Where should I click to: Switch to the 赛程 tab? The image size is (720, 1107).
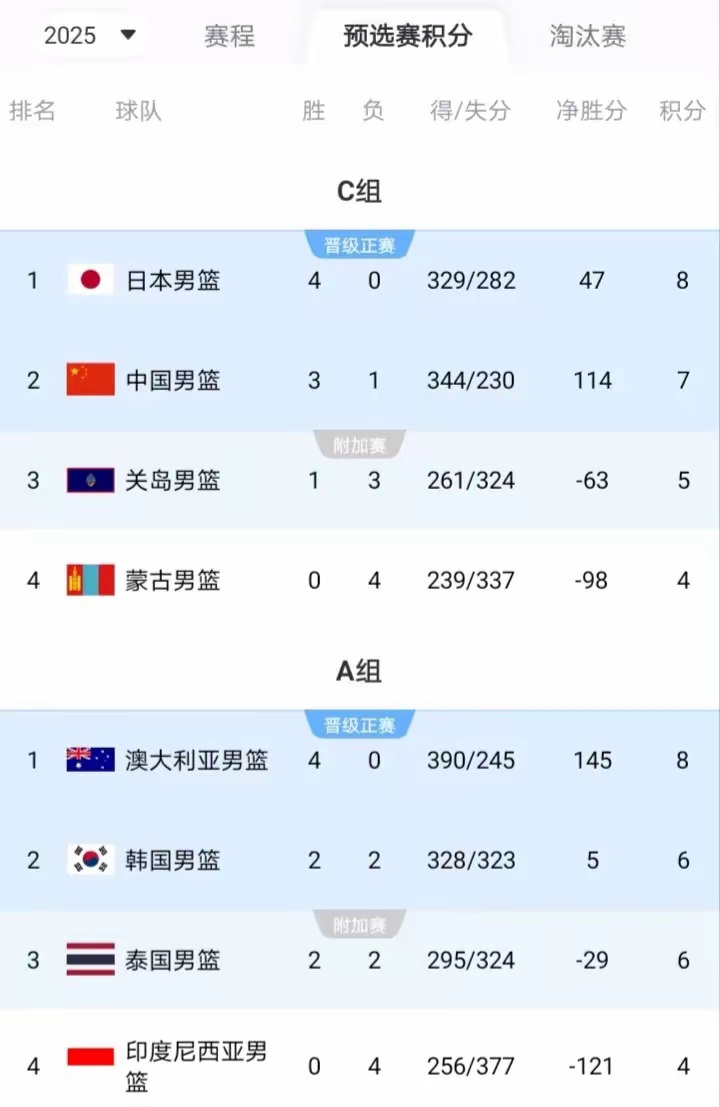[x=230, y=36]
